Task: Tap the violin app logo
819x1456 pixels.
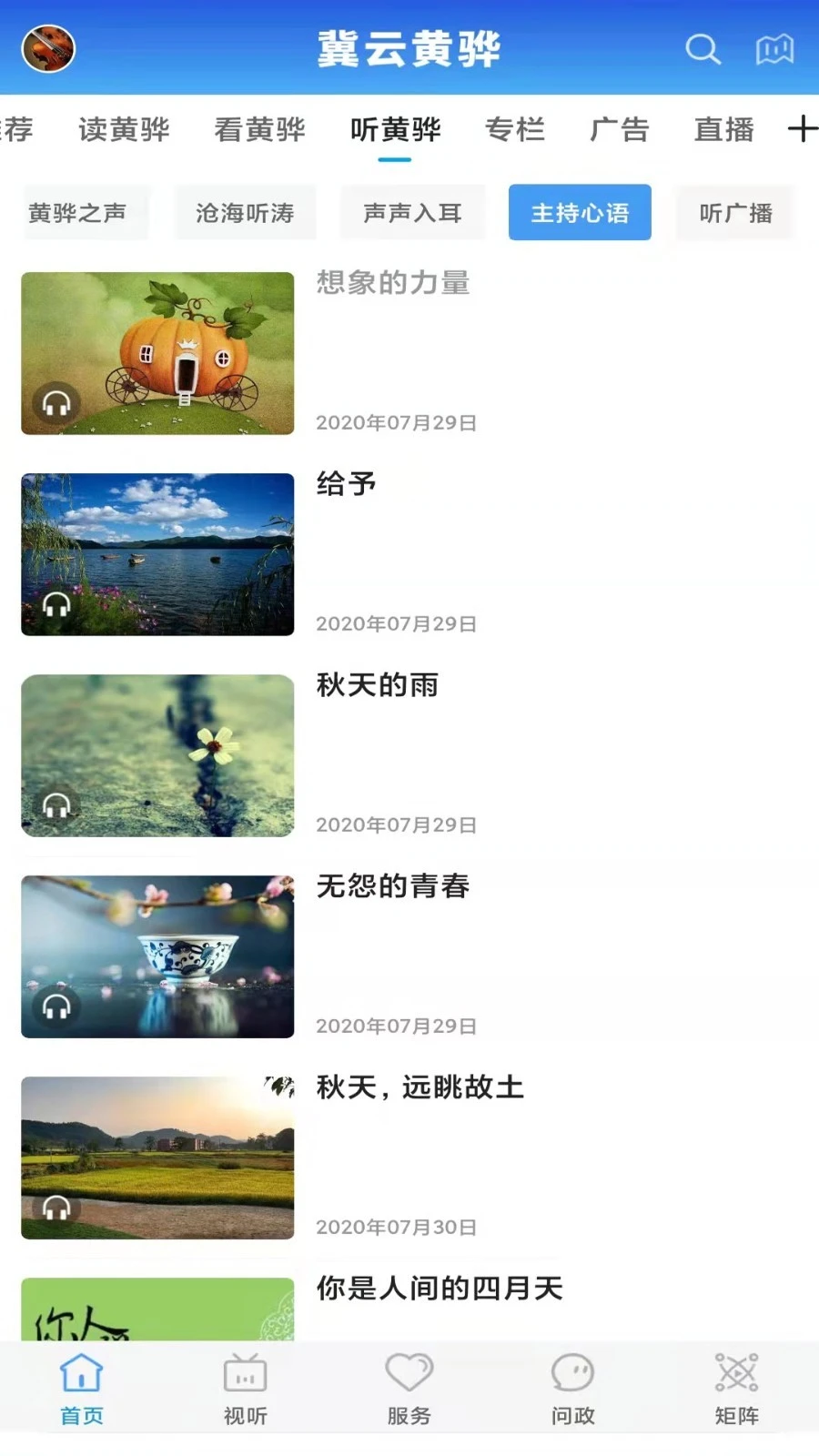Action: [46, 49]
